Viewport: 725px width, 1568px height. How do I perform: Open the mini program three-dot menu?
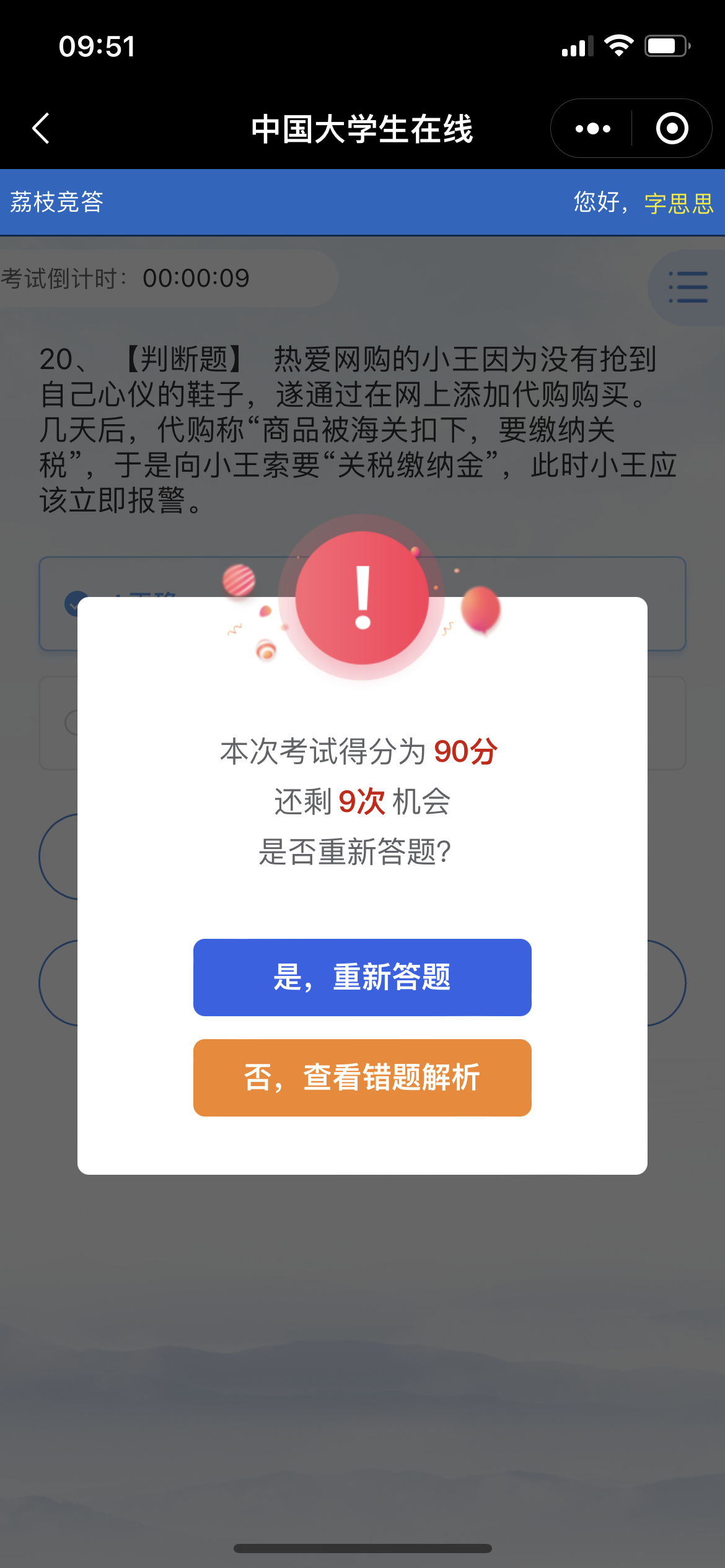[593, 128]
